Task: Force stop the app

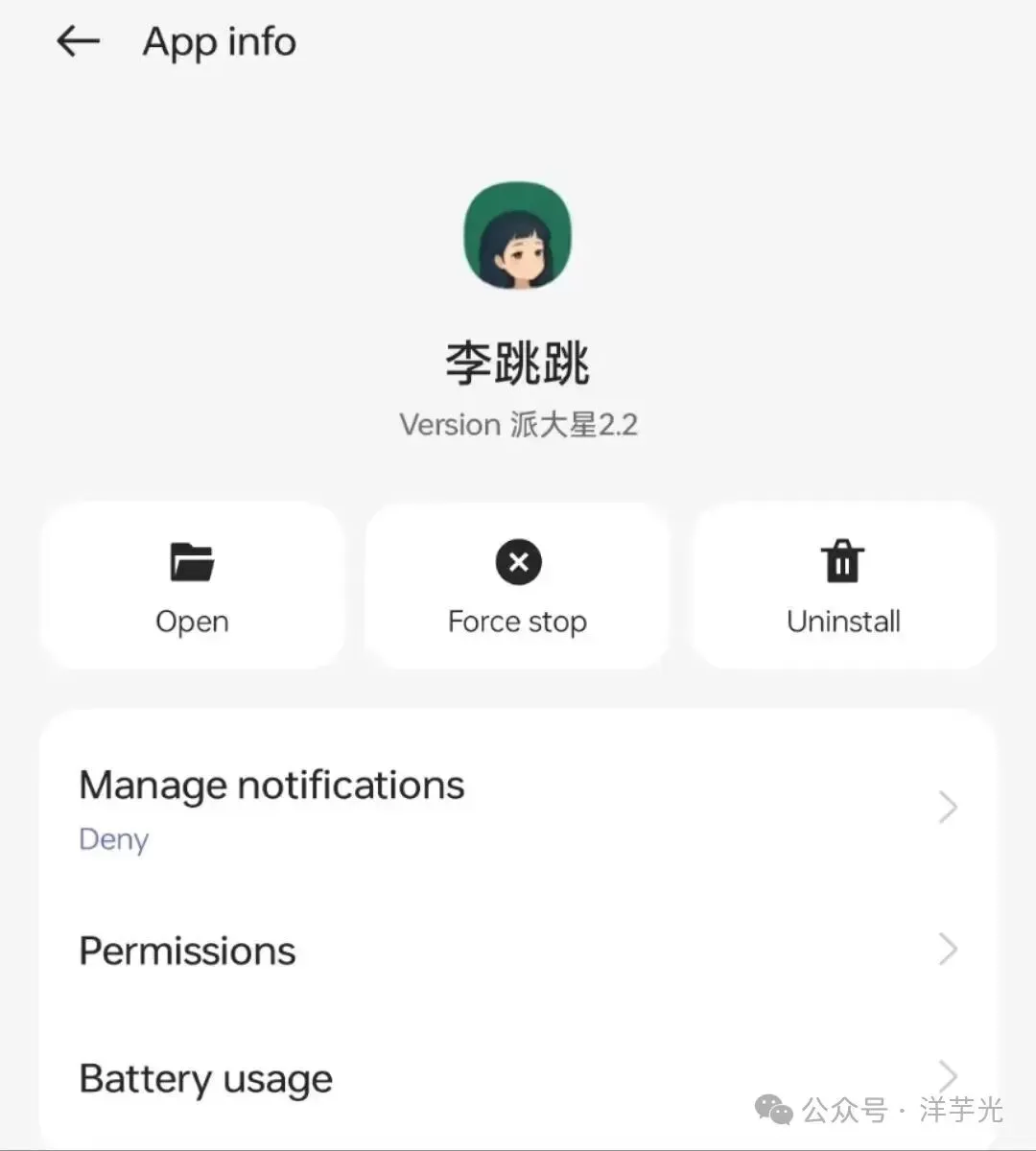Action: (x=518, y=585)
